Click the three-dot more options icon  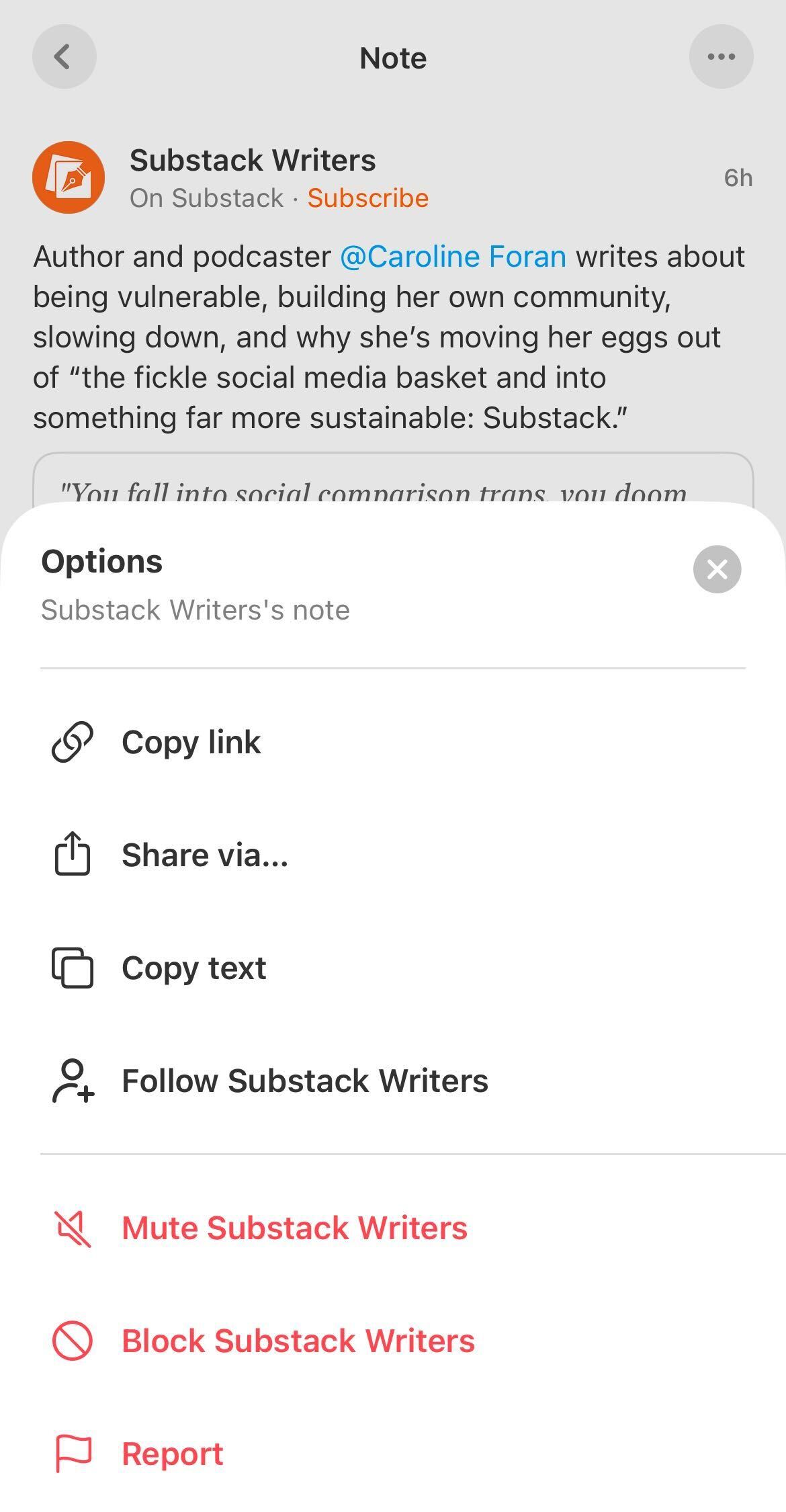[x=722, y=57]
